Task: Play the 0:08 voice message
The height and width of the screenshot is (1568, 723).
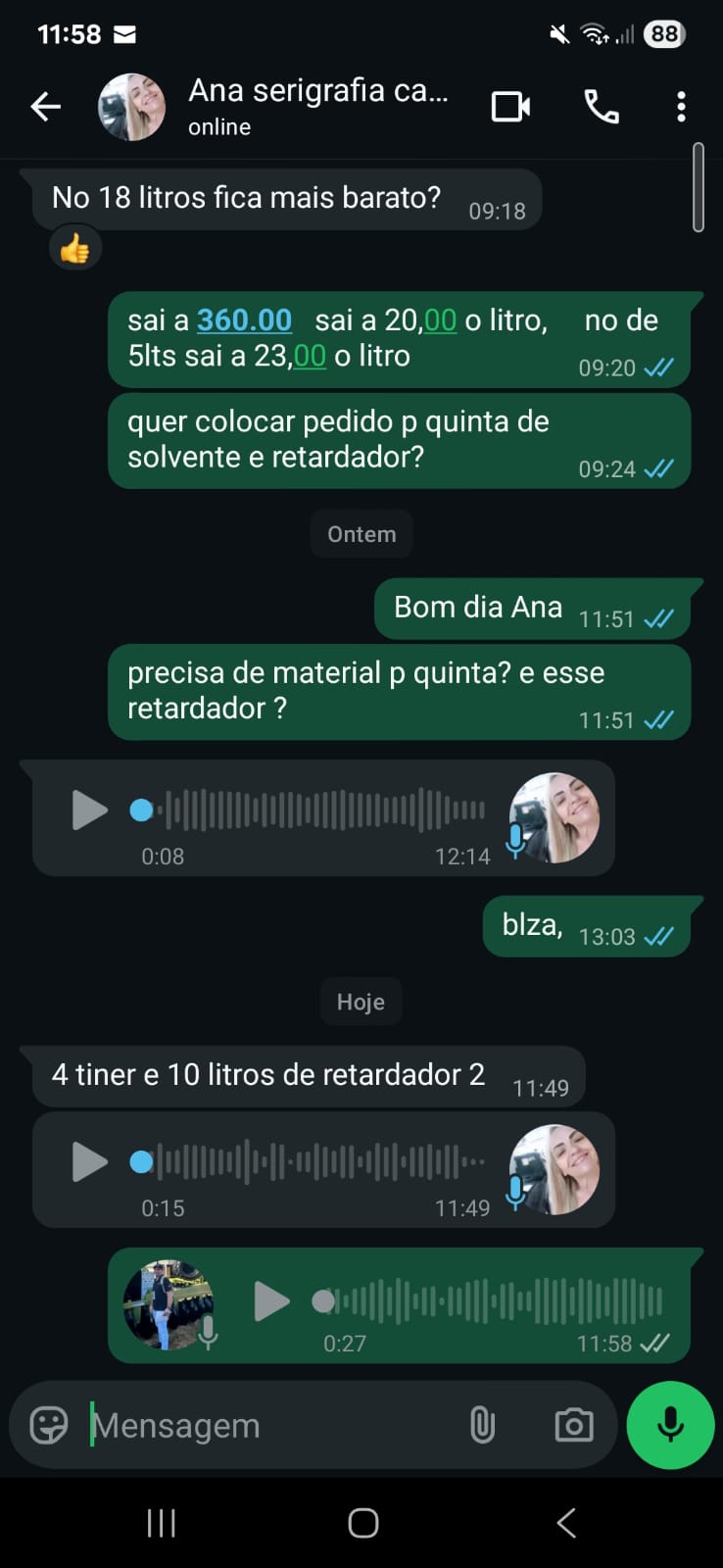Action: point(89,810)
